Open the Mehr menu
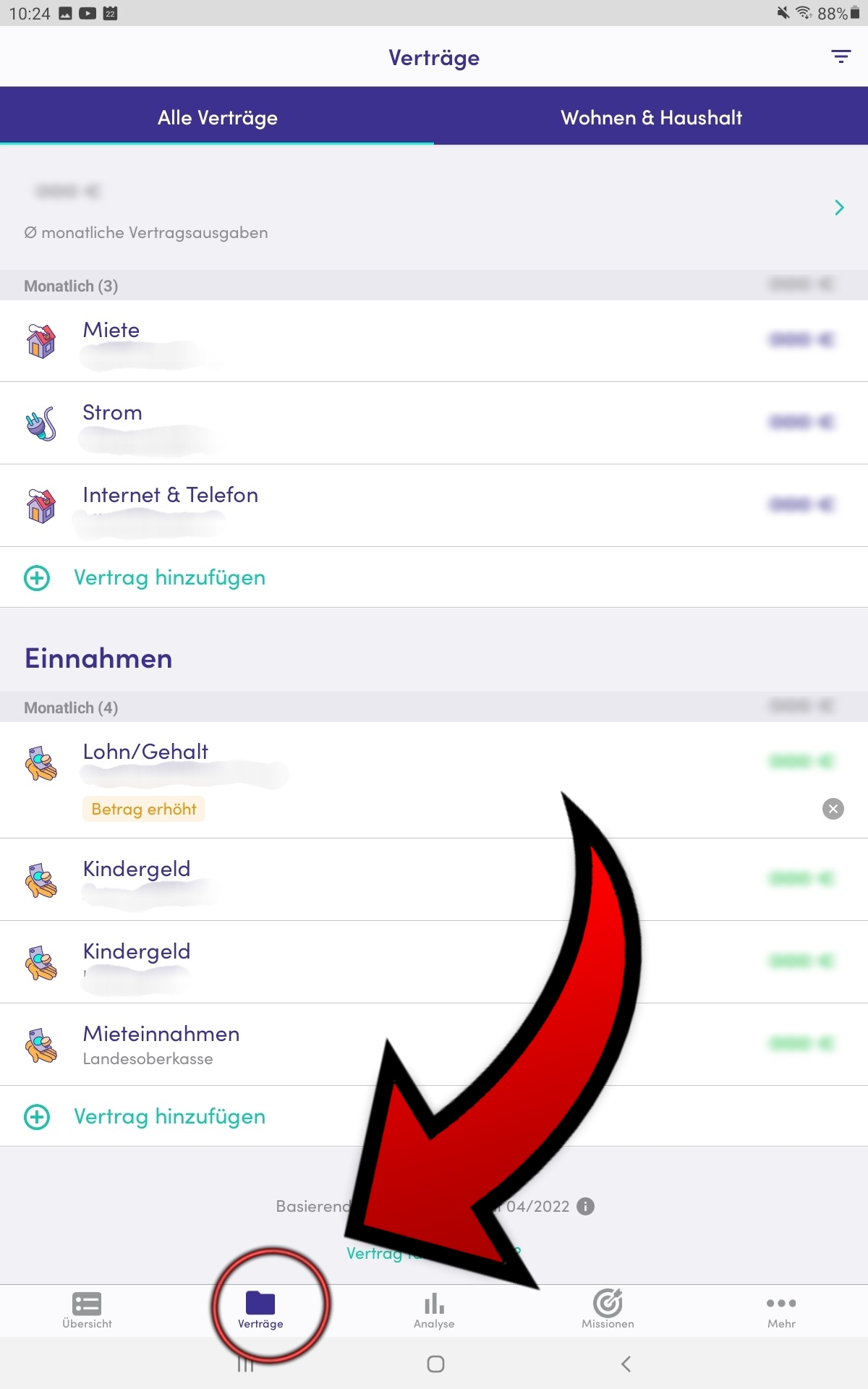Viewport: 868px width, 1389px height. (781, 1310)
